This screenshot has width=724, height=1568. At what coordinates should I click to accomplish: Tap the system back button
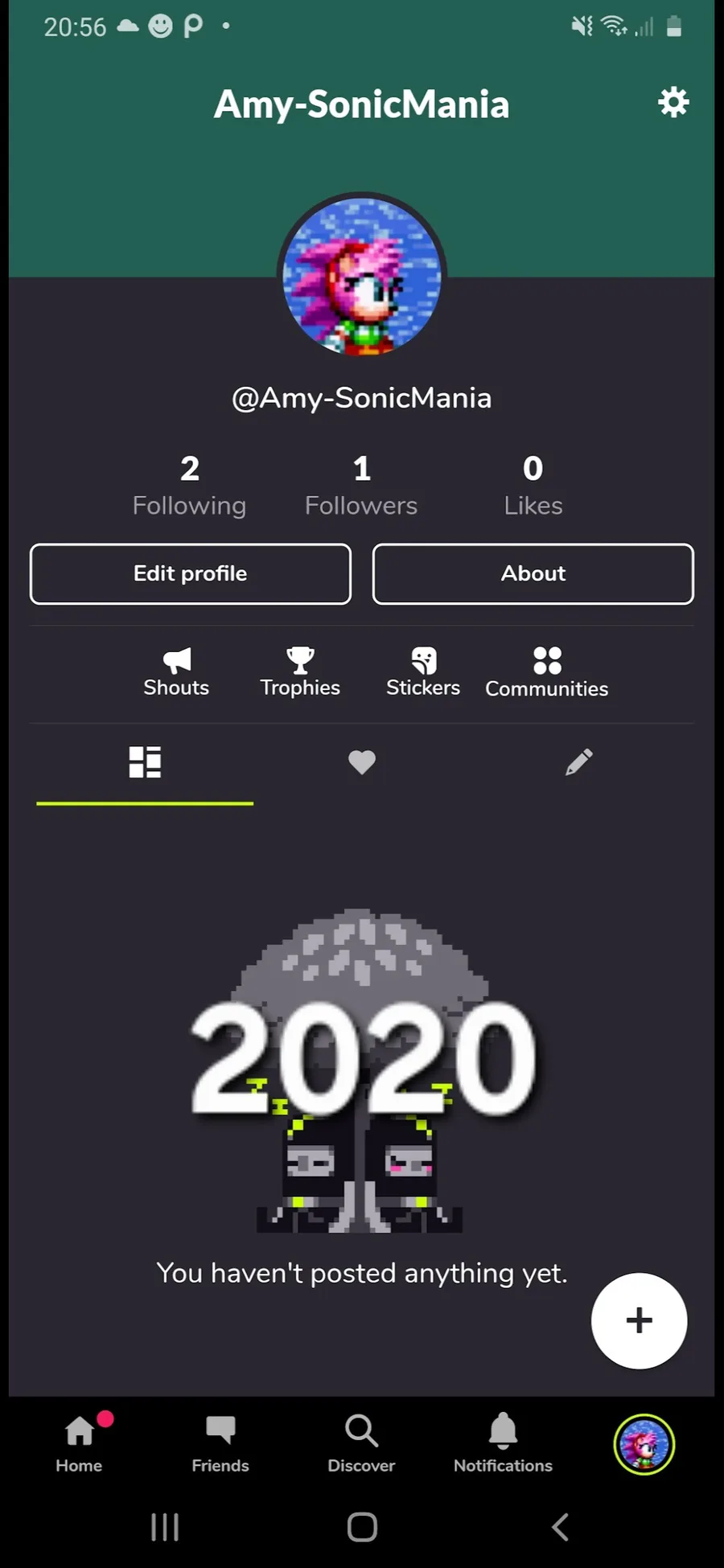pyautogui.click(x=561, y=1526)
